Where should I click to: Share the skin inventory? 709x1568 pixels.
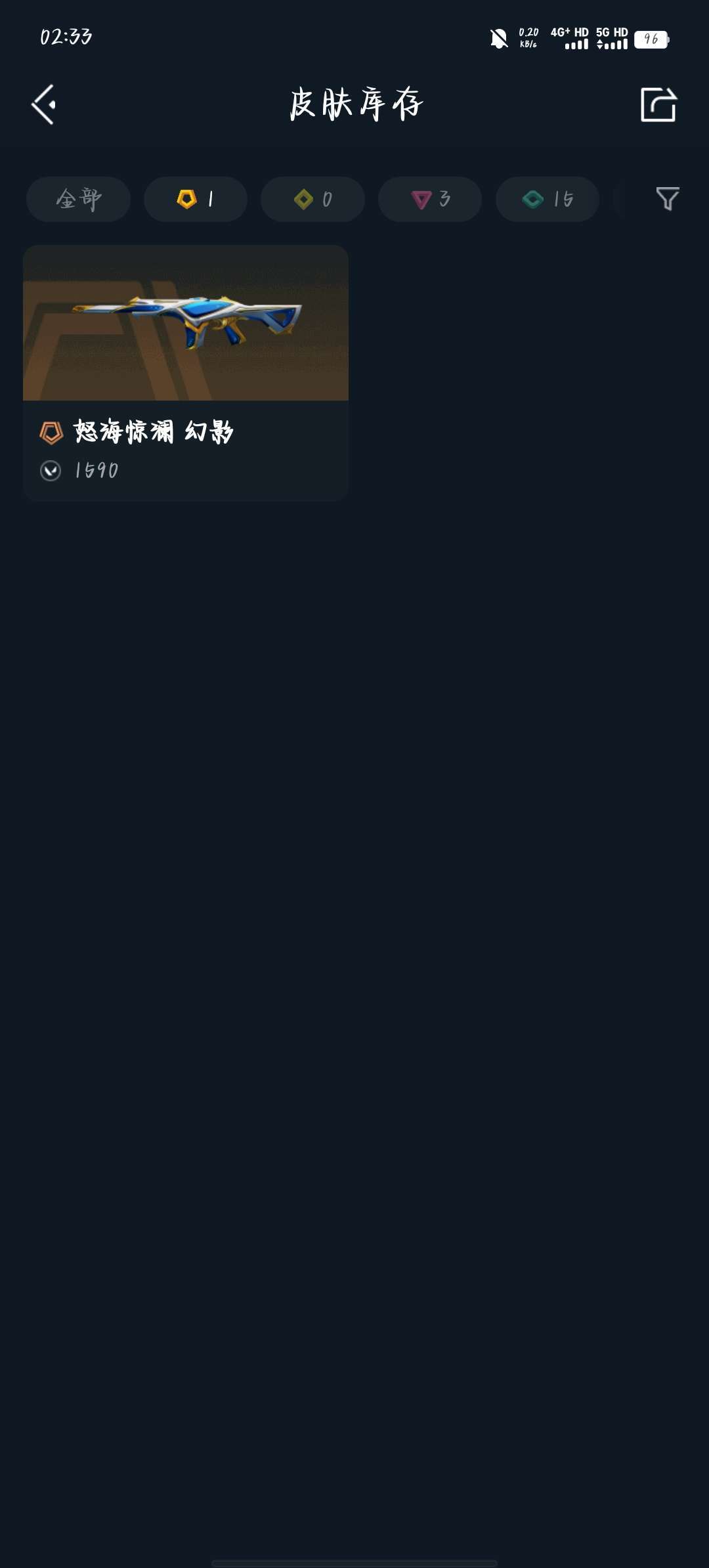(658, 104)
